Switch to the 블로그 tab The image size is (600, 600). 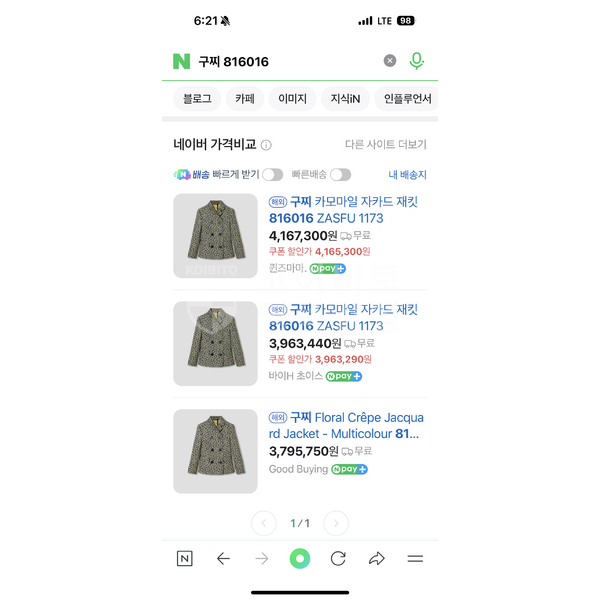click(197, 99)
